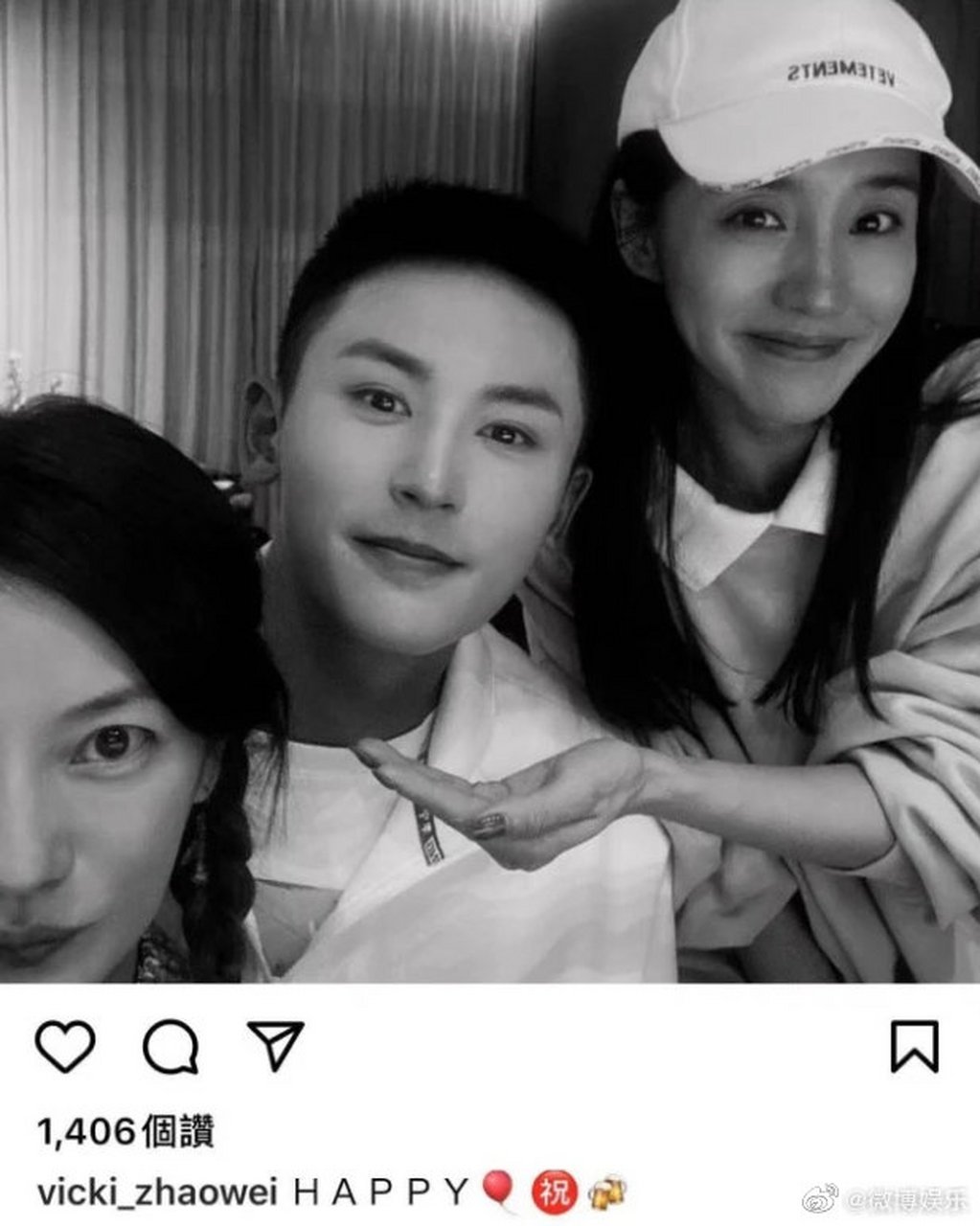980x1226 pixels.
Task: Open comments via the speech bubble icon
Action: (x=171, y=1046)
